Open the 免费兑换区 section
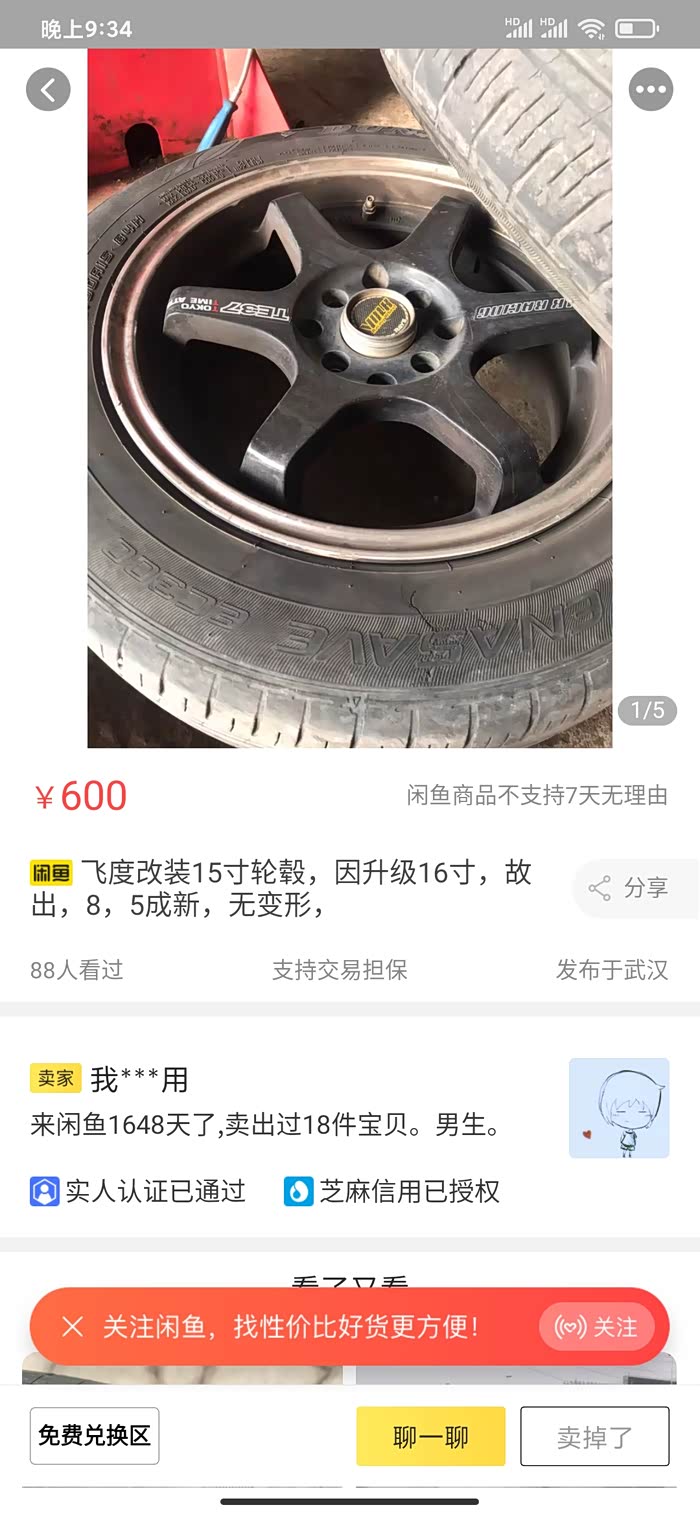The height and width of the screenshot is (1516, 700). (x=94, y=1436)
